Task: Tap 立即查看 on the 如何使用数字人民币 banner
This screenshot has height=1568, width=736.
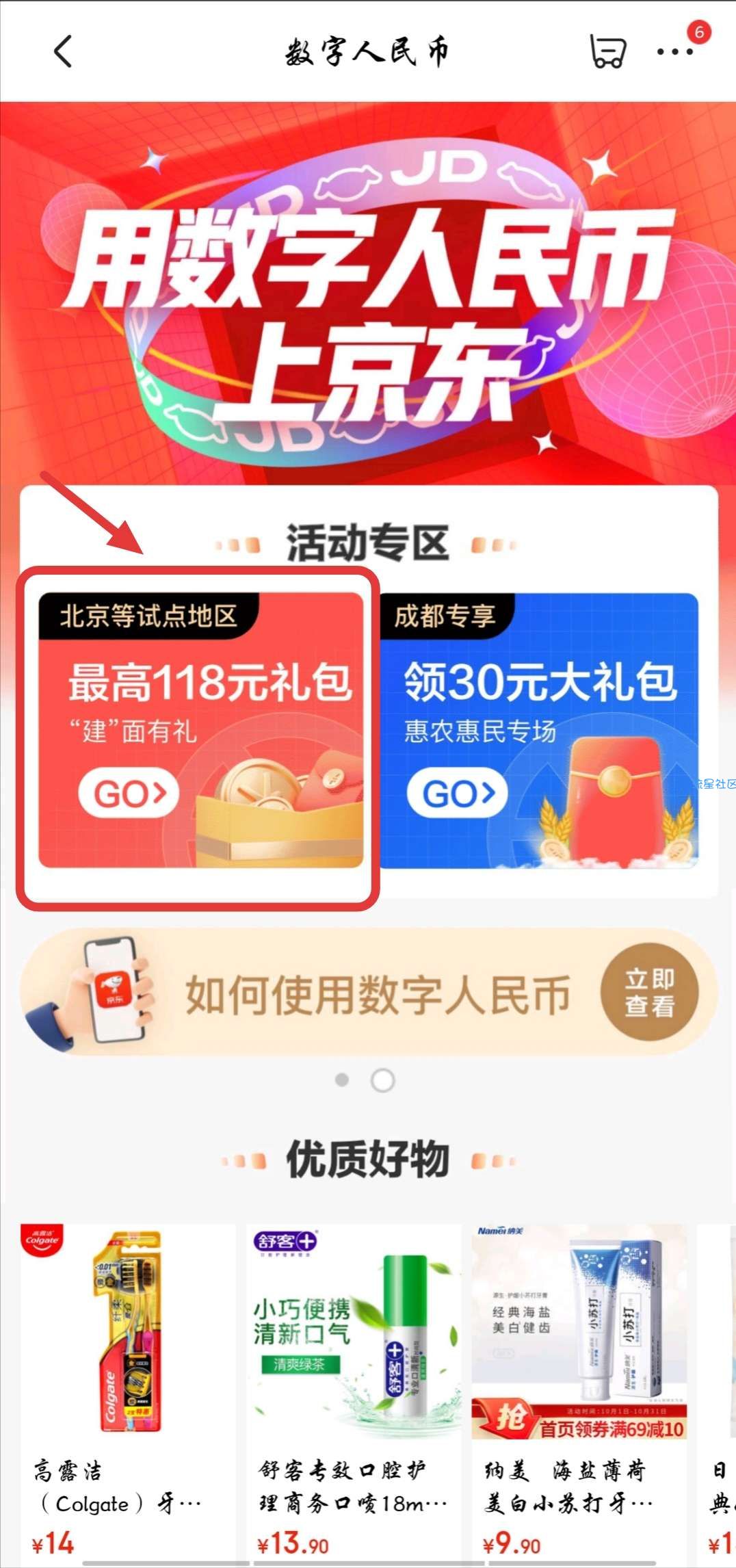Action: coord(648,992)
